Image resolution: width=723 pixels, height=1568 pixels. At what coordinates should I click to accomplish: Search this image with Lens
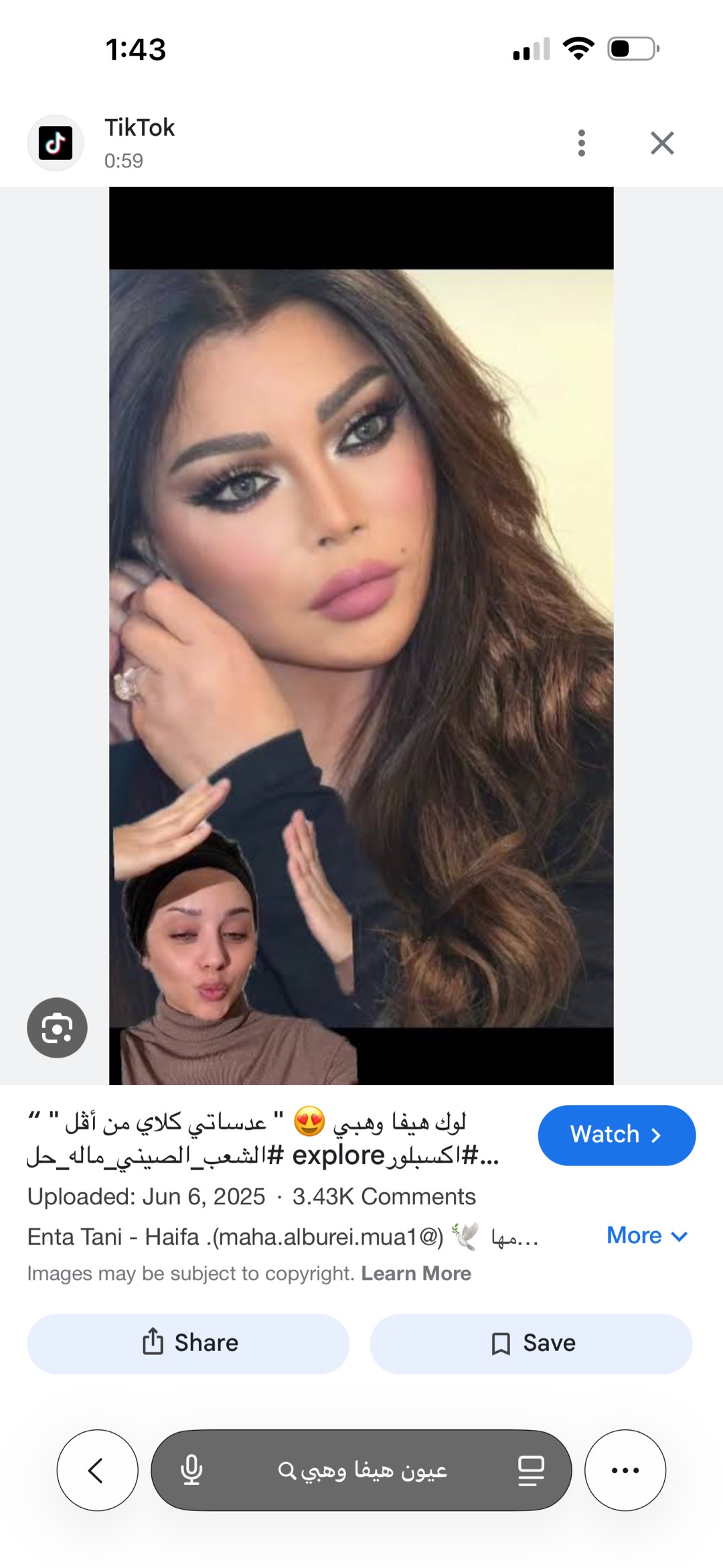click(57, 1027)
